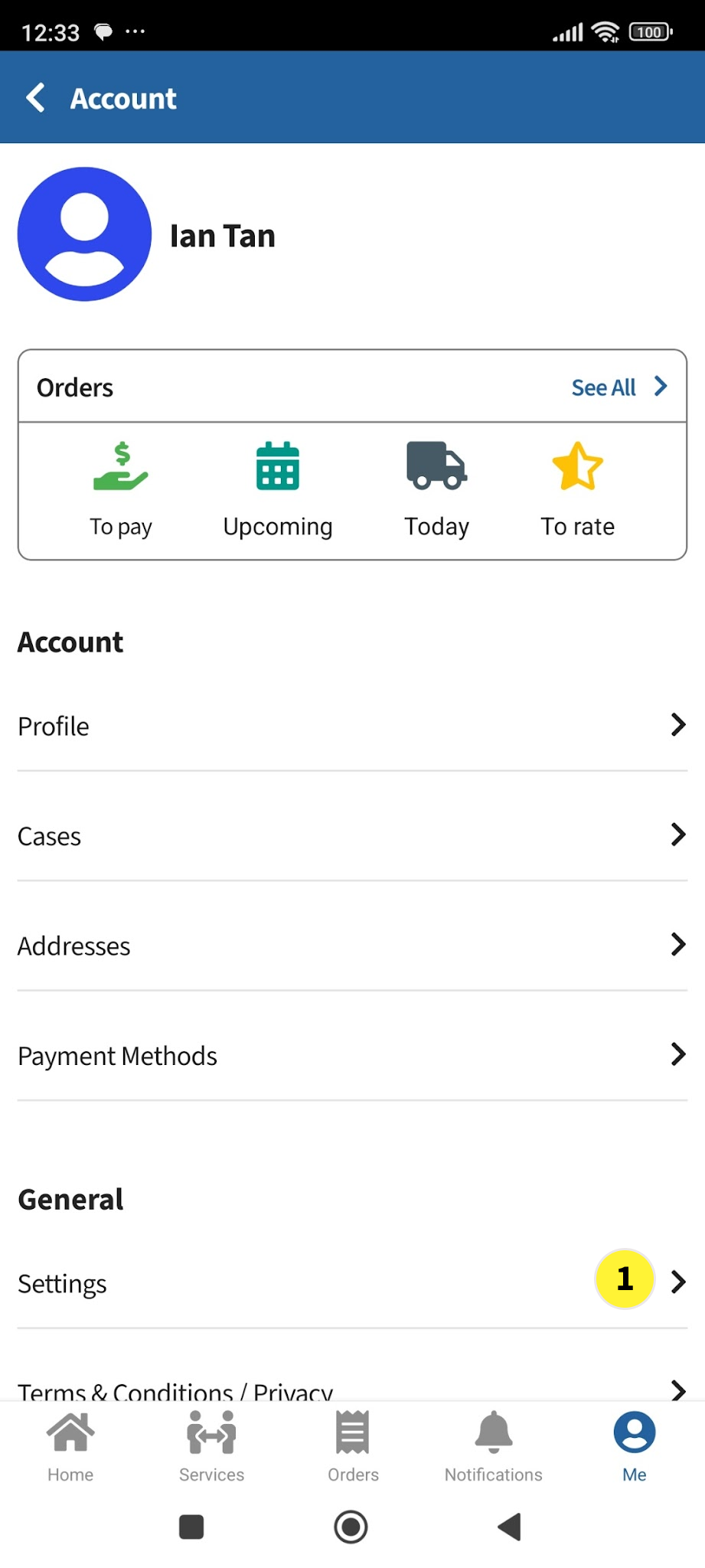Switch to the Orders tab
This screenshot has height=1568, width=705.
pos(353,1446)
